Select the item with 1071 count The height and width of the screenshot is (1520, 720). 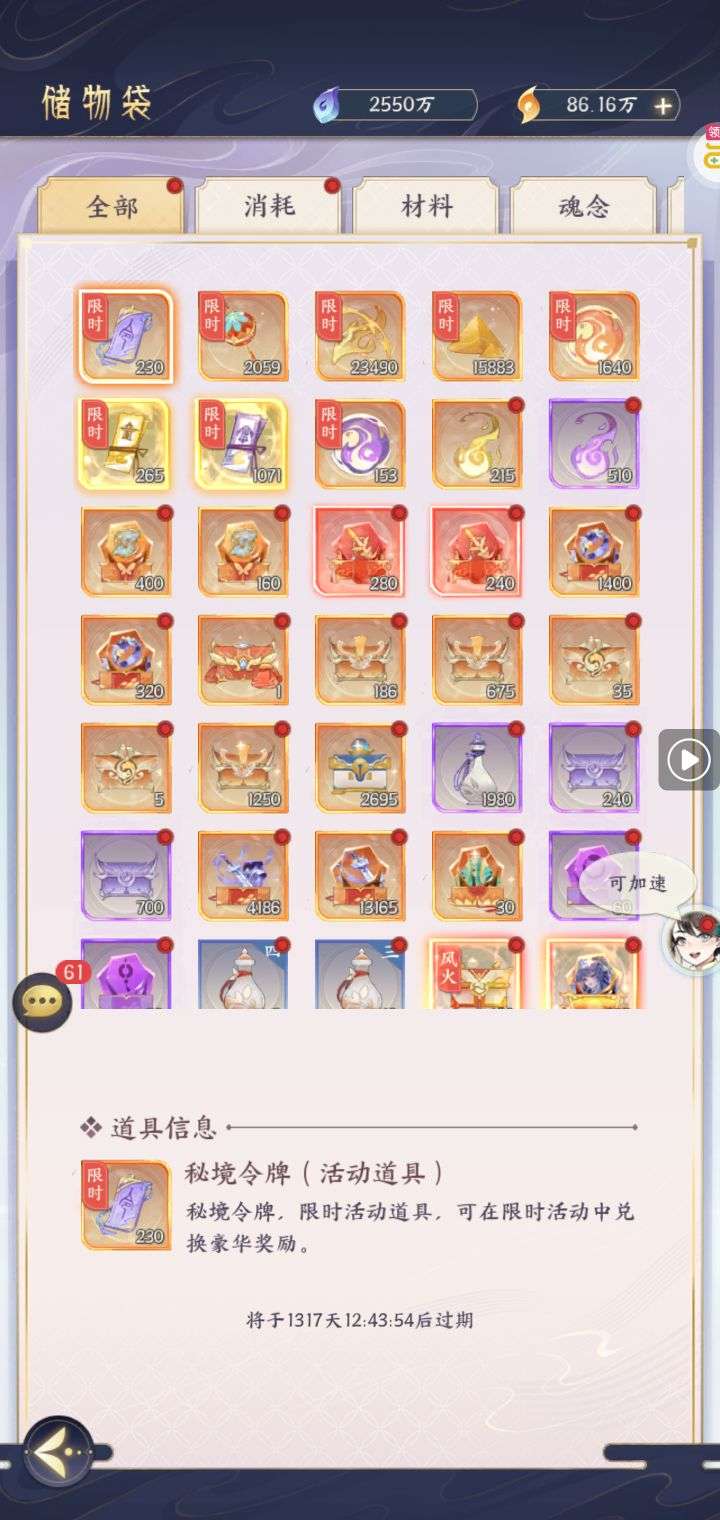tap(243, 444)
